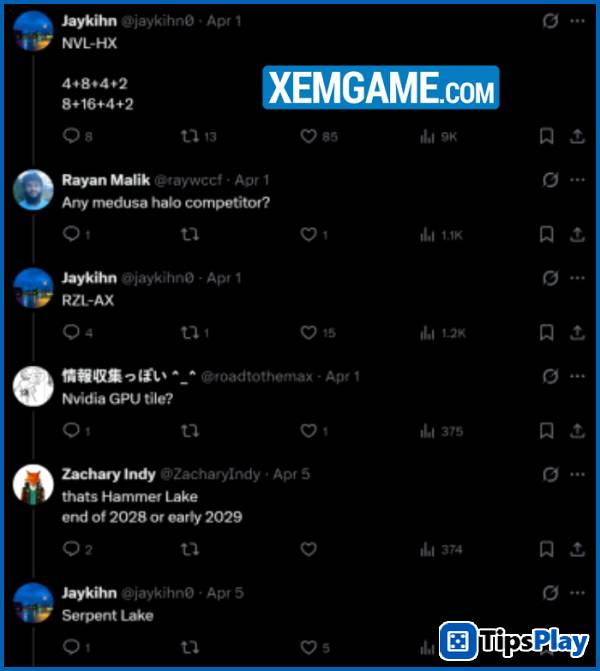
Task: Bookmark the NVL-HX tweet
Action: tap(546, 137)
